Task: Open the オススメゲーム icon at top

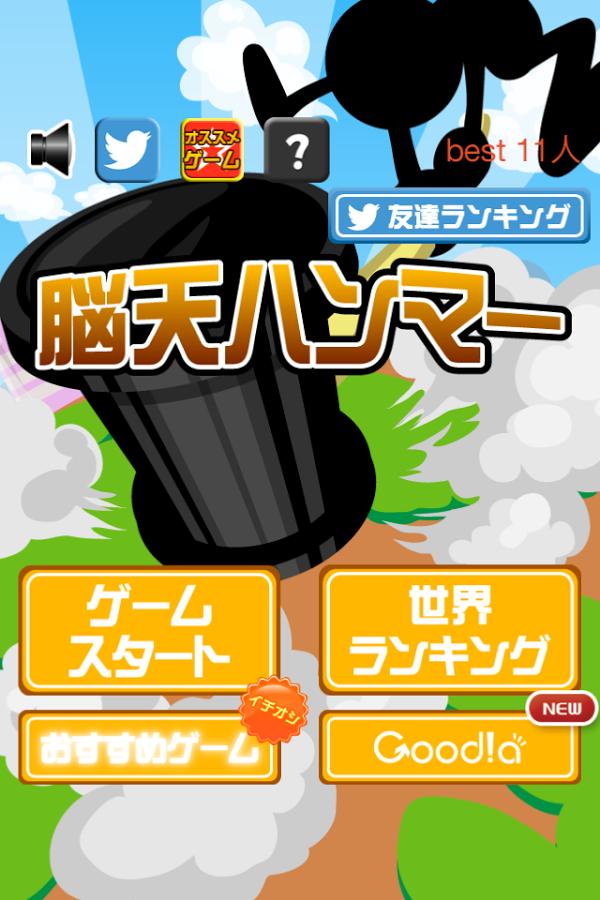Action: [211, 150]
